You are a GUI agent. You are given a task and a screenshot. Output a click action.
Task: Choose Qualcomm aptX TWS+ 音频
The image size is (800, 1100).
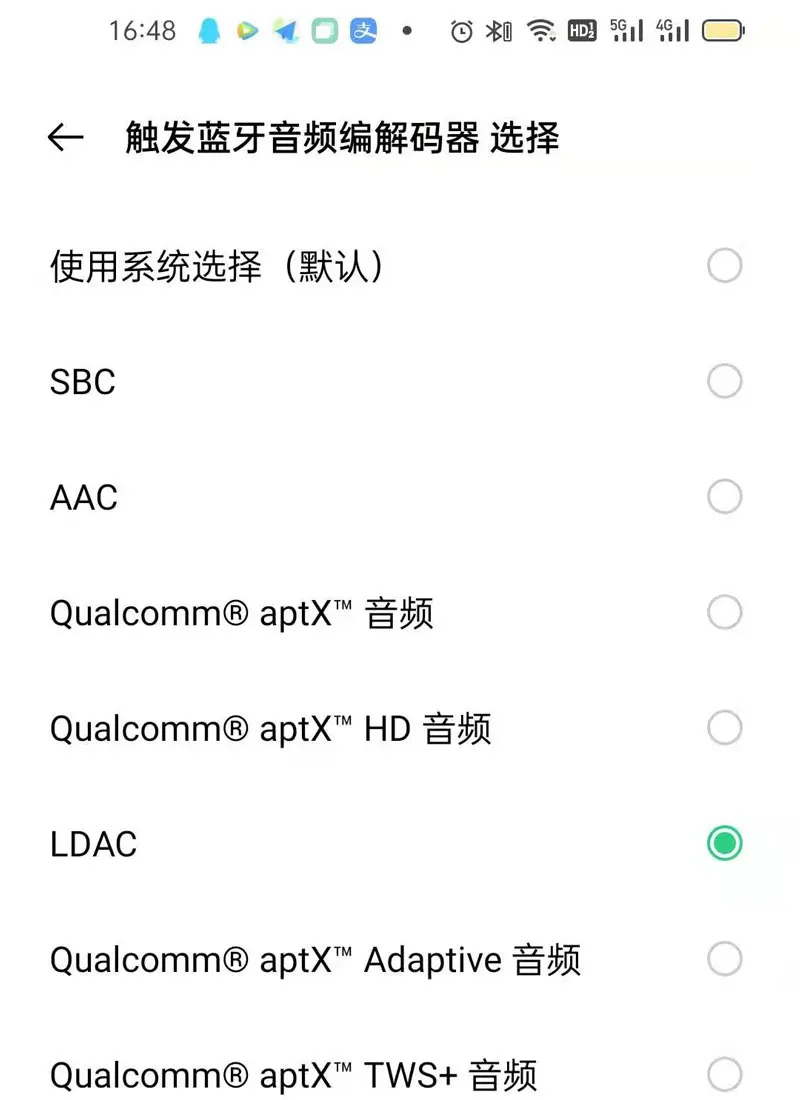tap(724, 1075)
